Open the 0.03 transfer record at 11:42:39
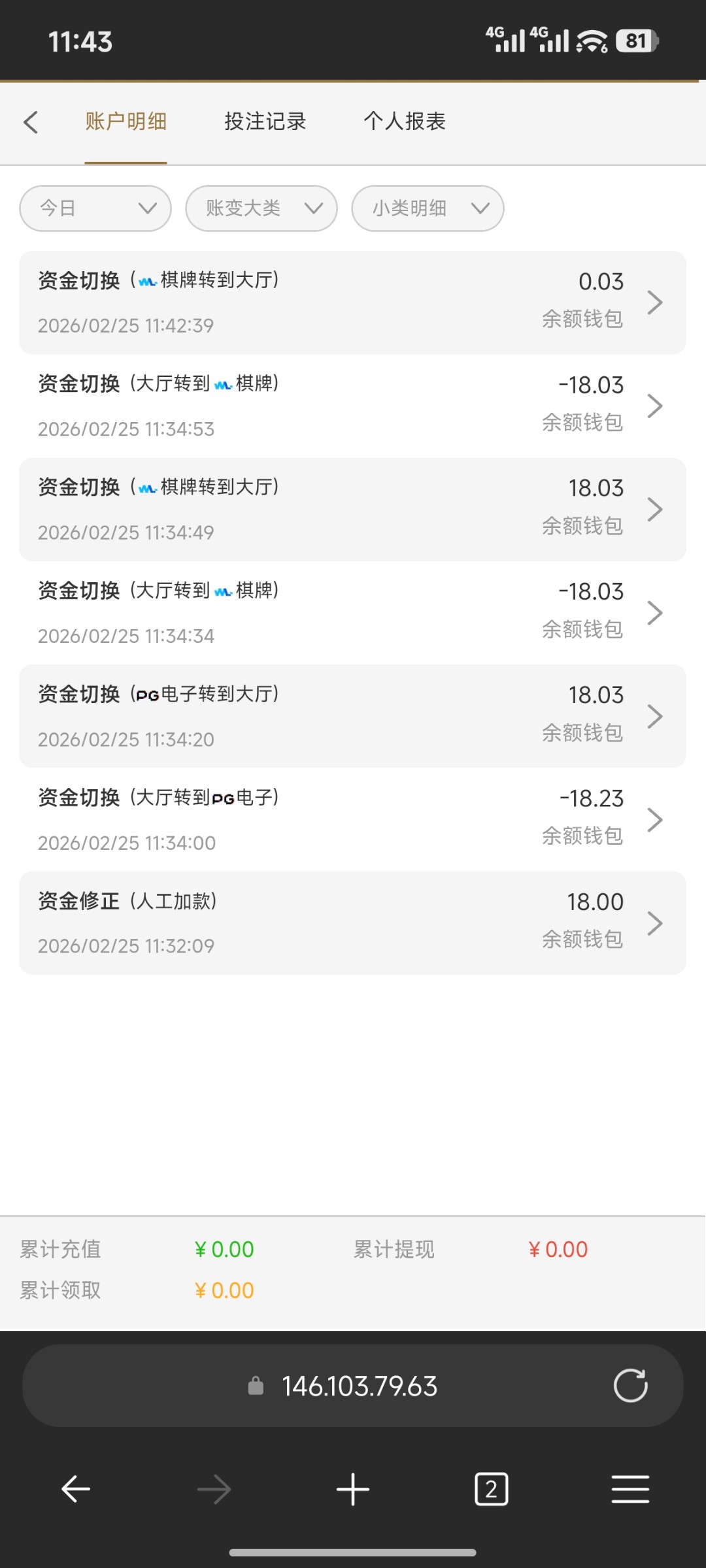The width and height of the screenshot is (706, 1568). point(352,302)
